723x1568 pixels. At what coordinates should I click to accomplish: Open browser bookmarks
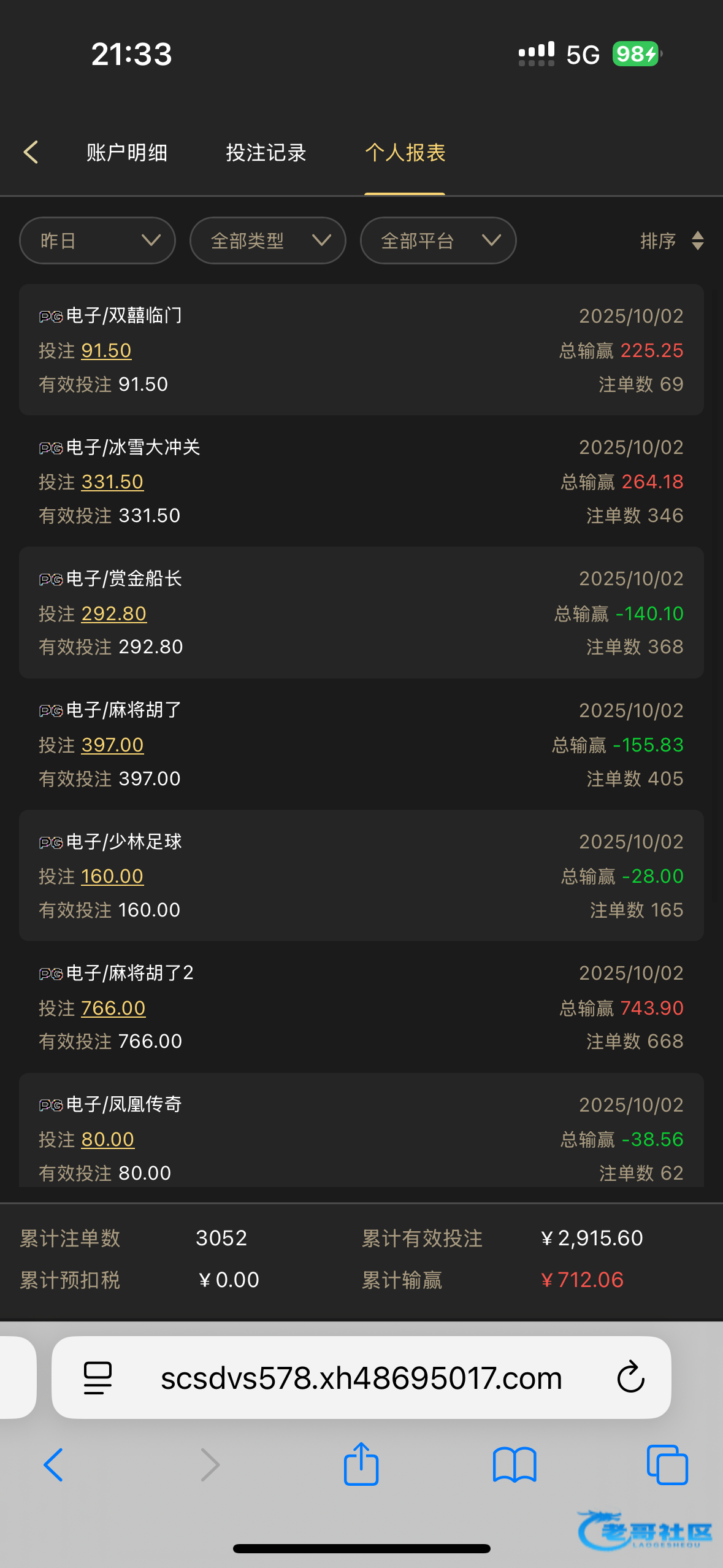point(515,1465)
